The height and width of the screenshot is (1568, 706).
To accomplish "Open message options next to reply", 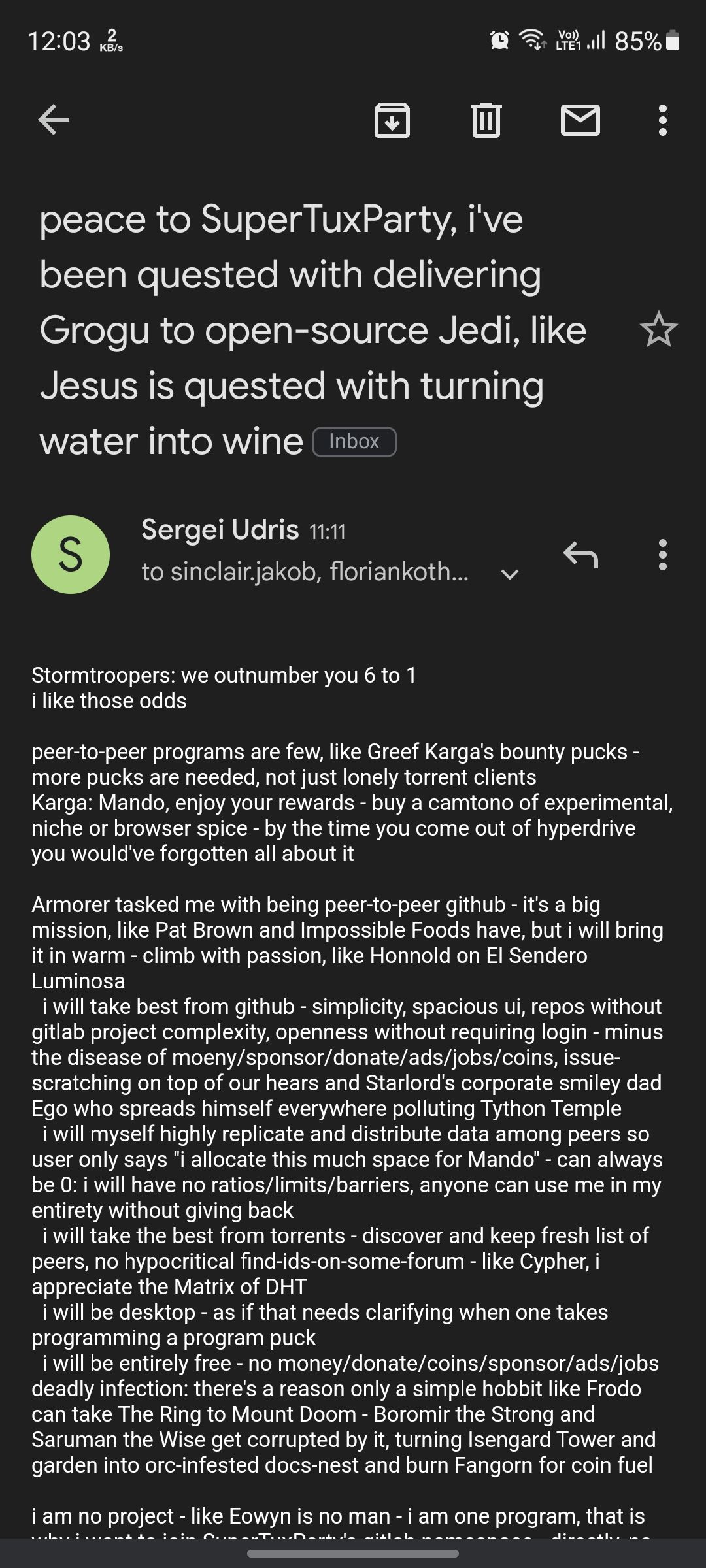I will pos(663,555).
